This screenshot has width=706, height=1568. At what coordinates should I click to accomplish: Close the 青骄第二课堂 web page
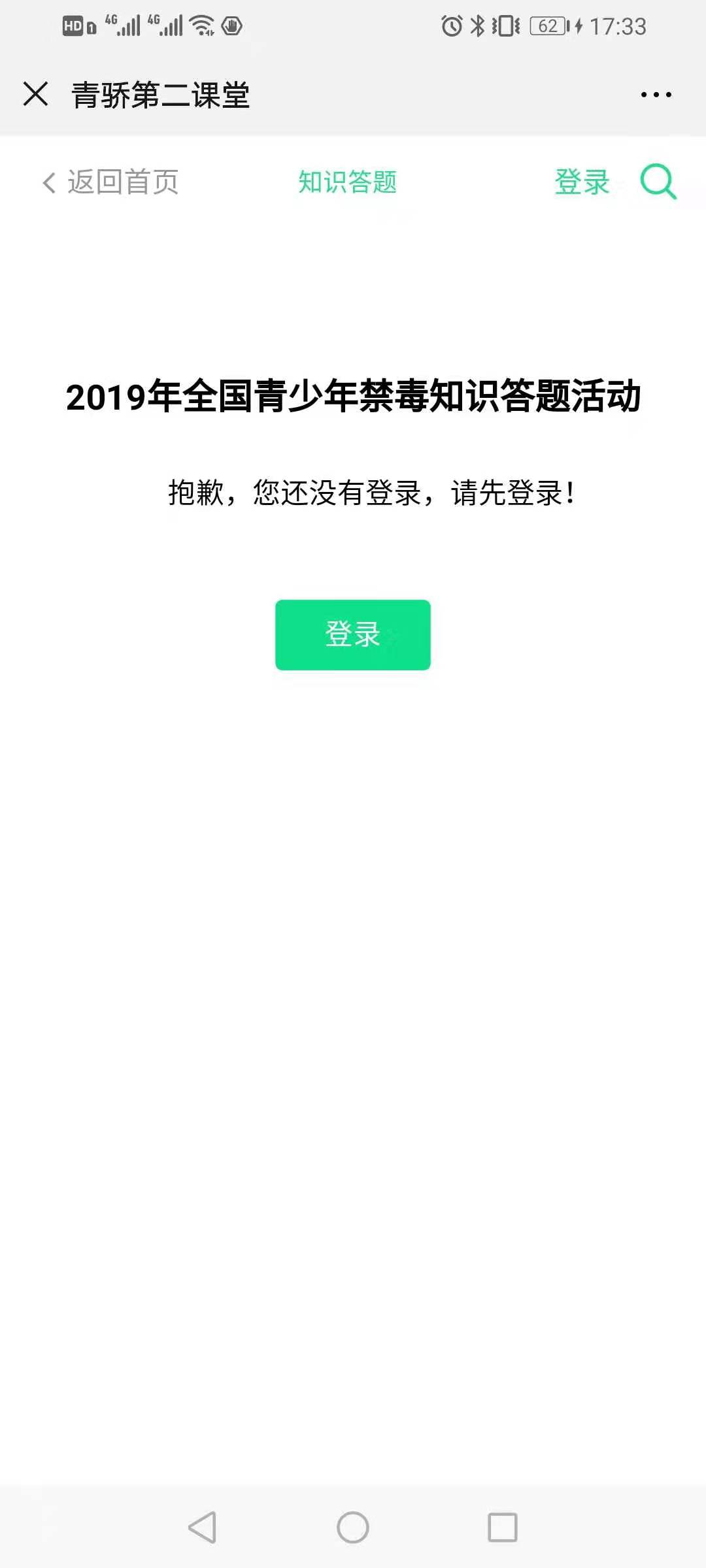point(36,94)
